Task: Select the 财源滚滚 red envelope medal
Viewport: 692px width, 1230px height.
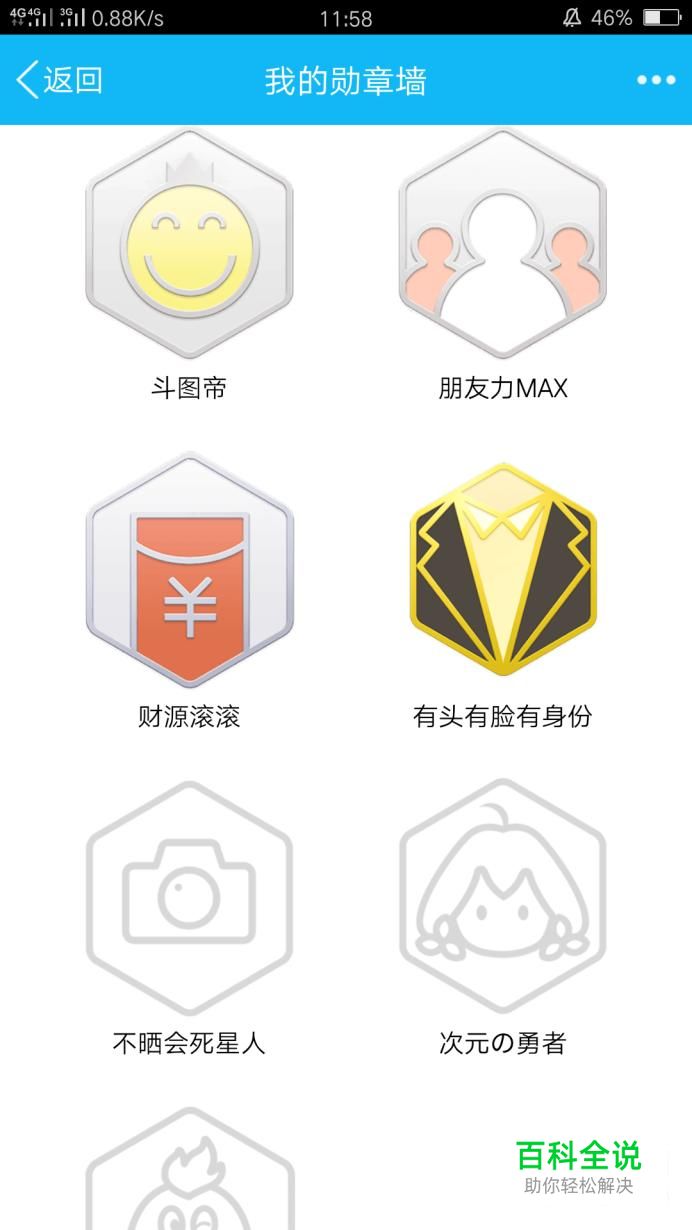Action: coord(189,570)
